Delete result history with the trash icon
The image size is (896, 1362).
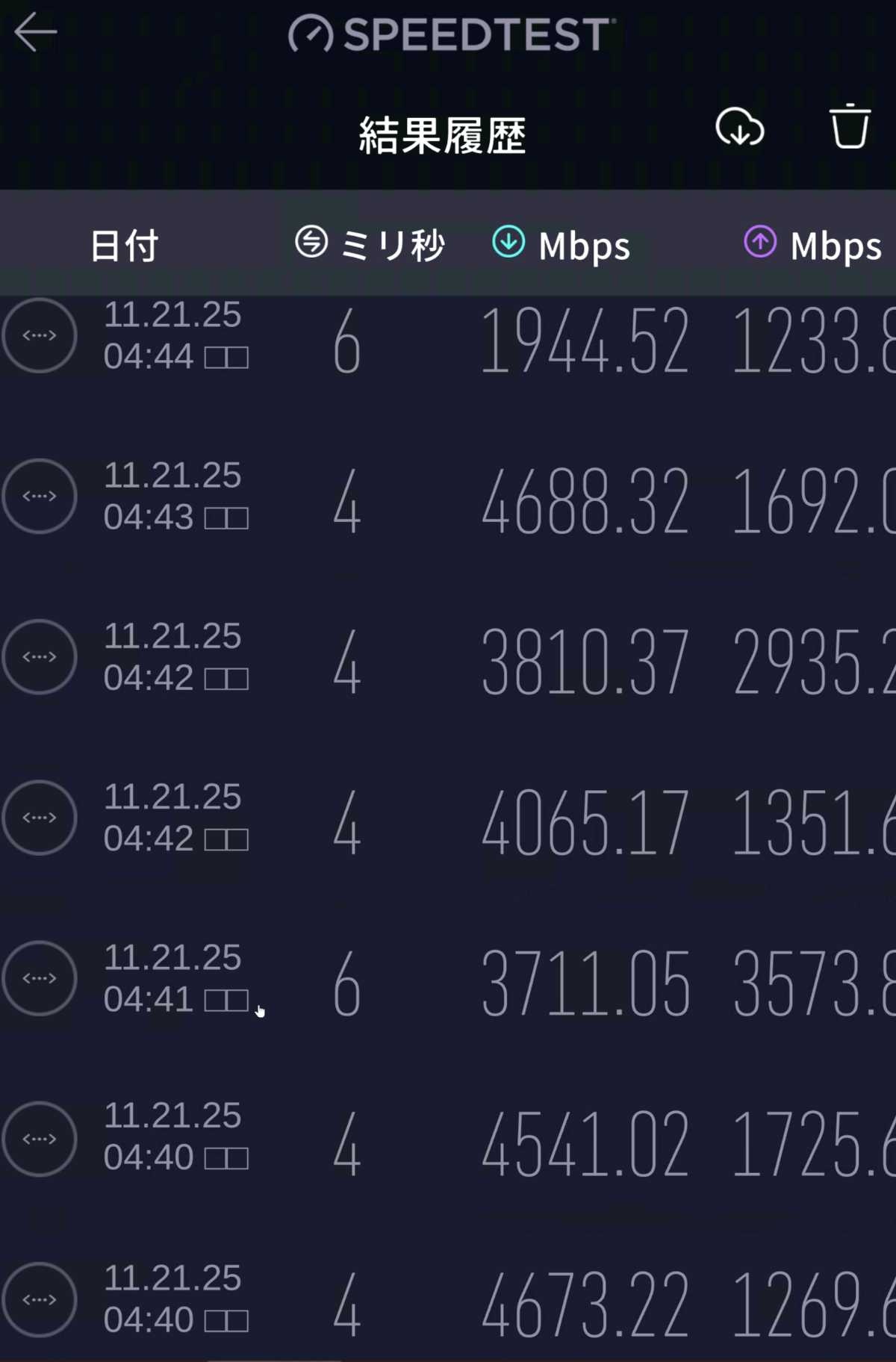click(x=850, y=128)
